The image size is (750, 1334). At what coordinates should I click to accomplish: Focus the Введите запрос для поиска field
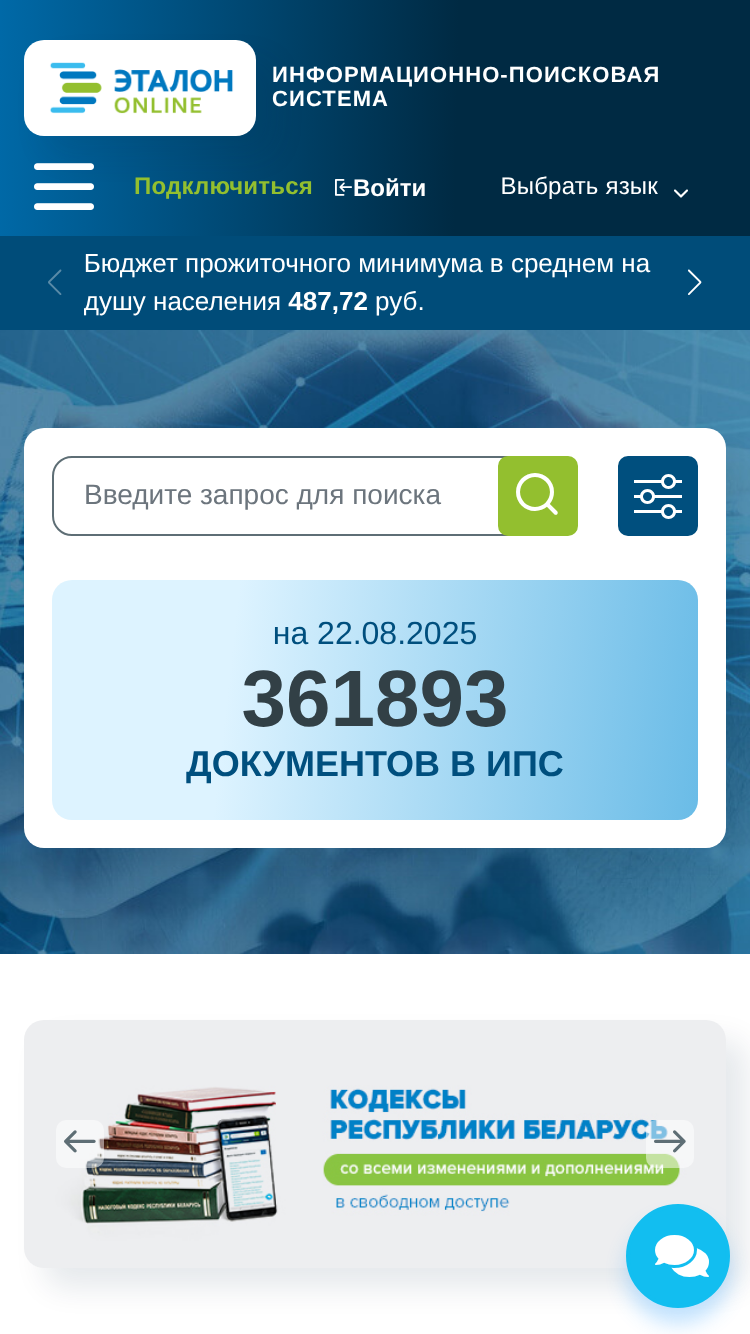click(276, 496)
